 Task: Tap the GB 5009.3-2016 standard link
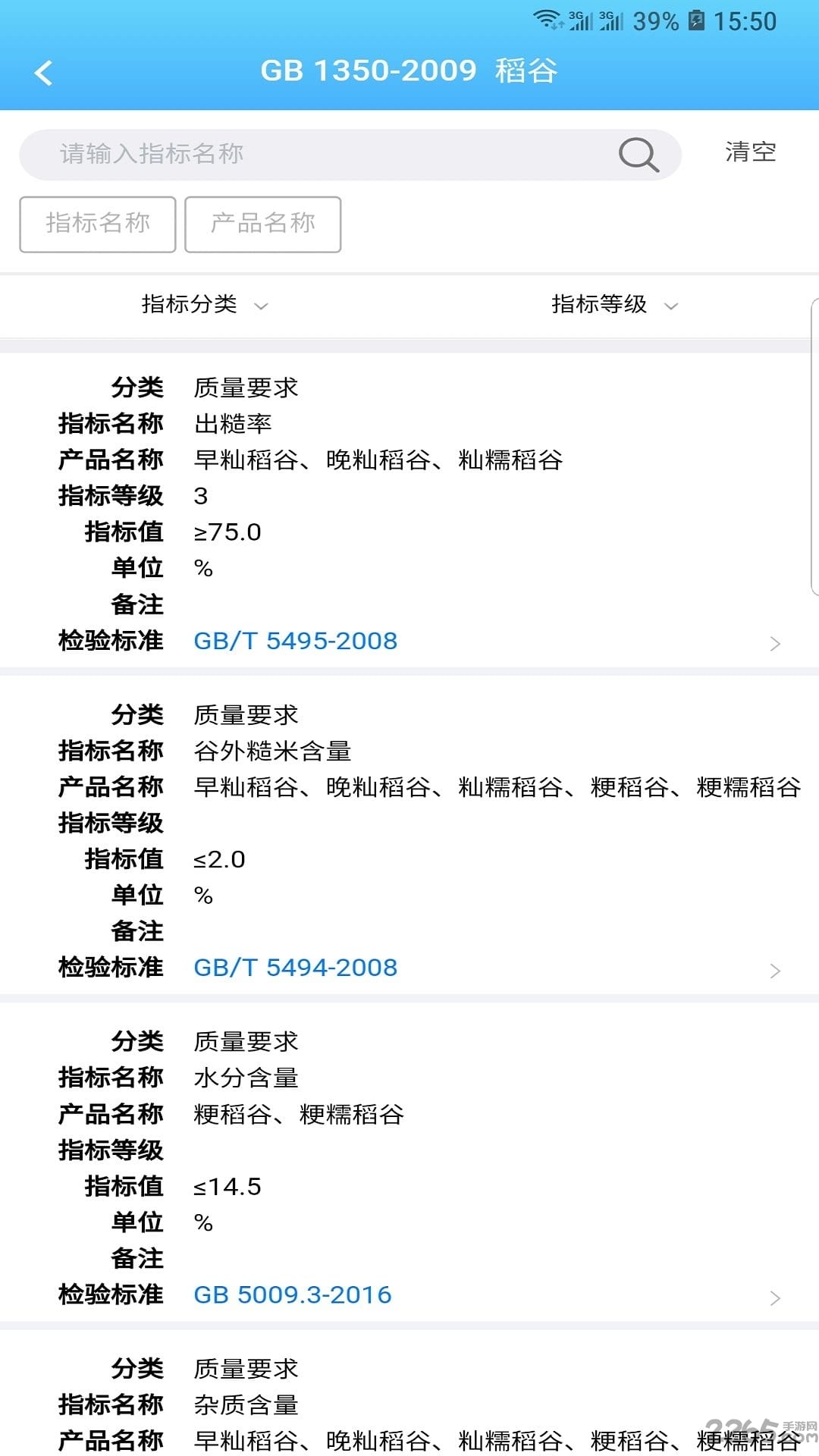[293, 1294]
